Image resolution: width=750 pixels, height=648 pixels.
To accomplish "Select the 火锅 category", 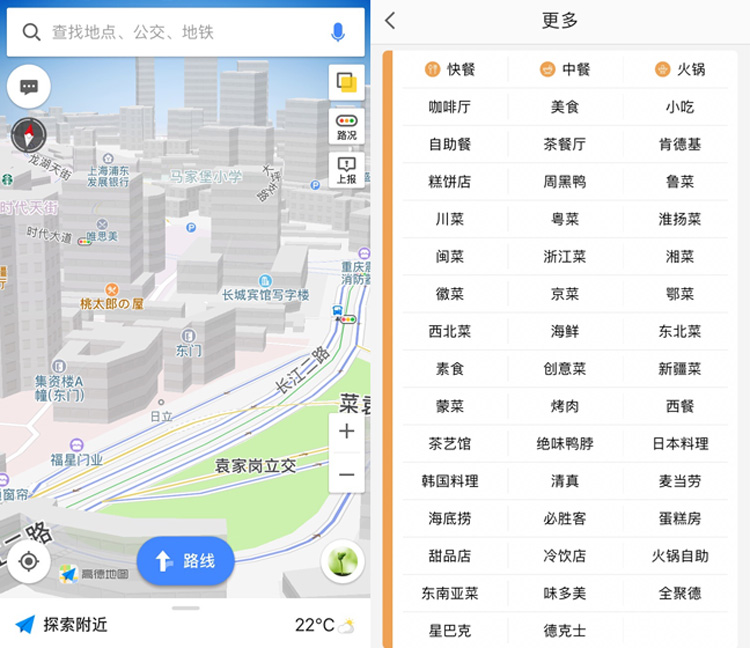I will point(680,69).
